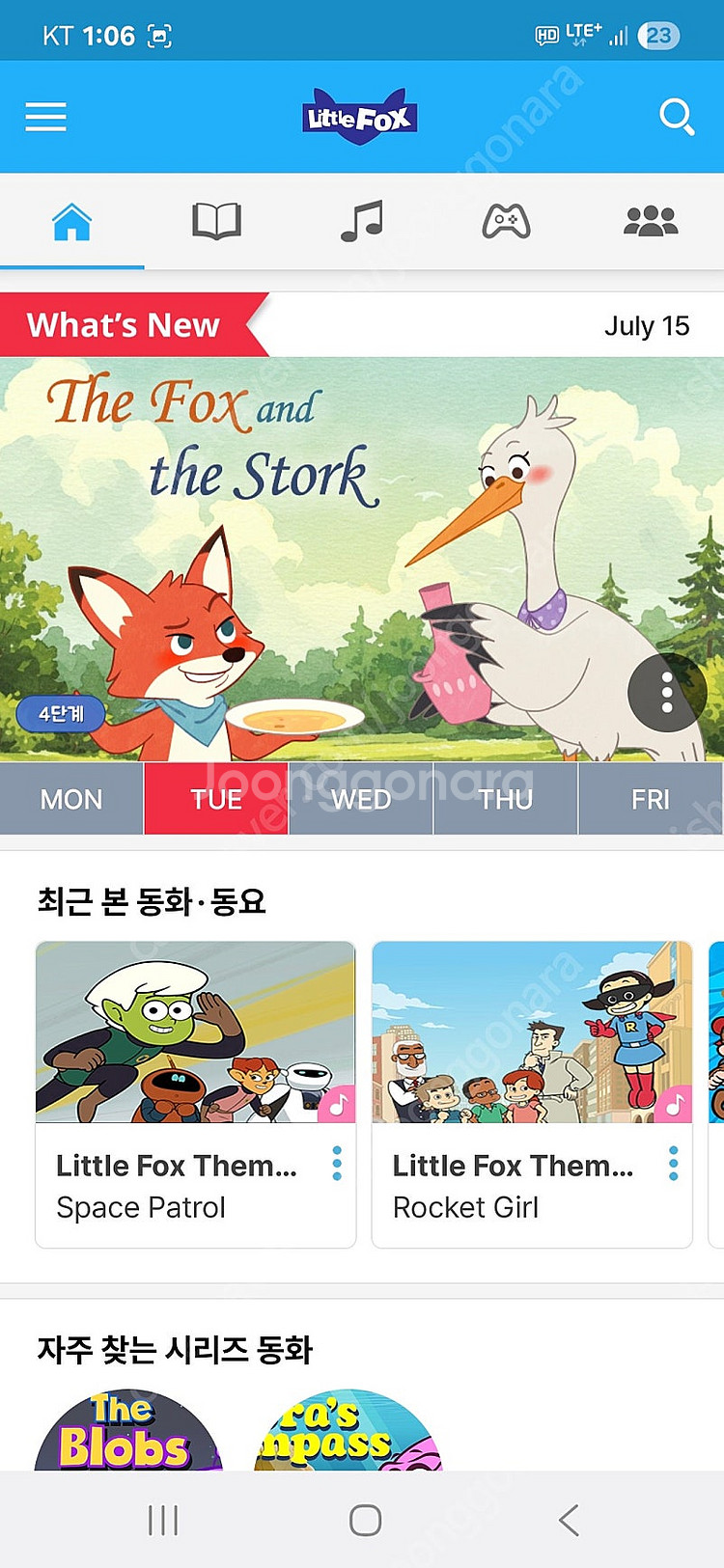The image size is (724, 1568).
Task: Select the FRI day tab
Action: [x=651, y=799]
